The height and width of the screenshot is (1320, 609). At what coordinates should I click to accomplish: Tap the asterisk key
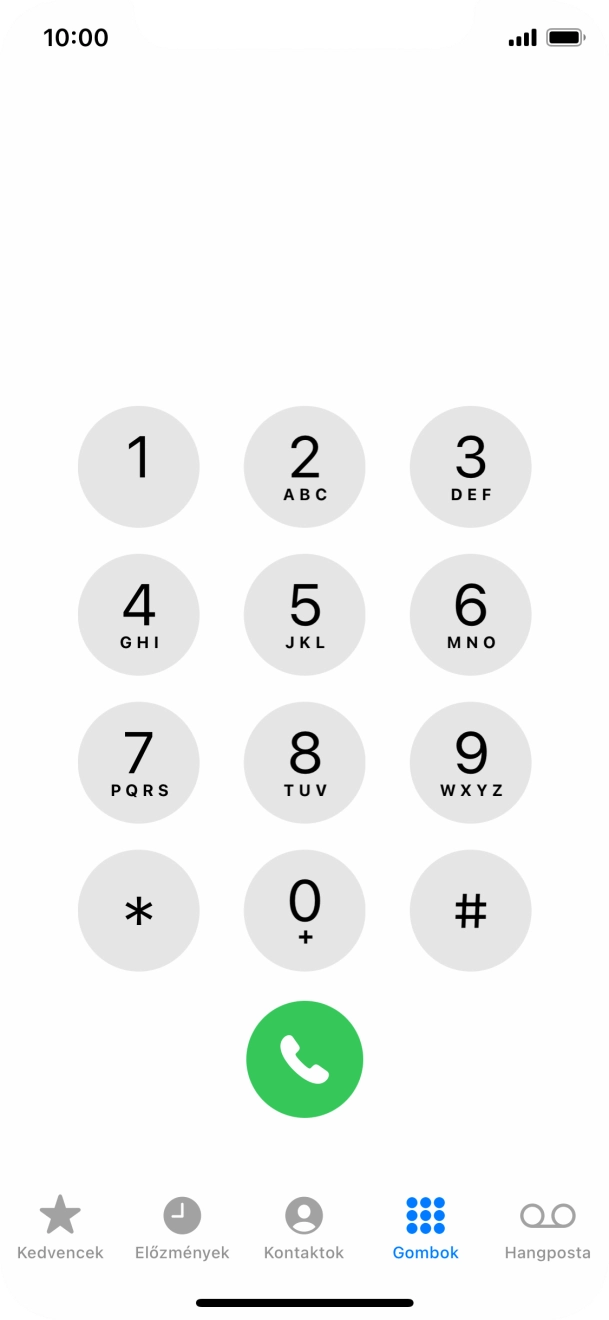pos(139,911)
